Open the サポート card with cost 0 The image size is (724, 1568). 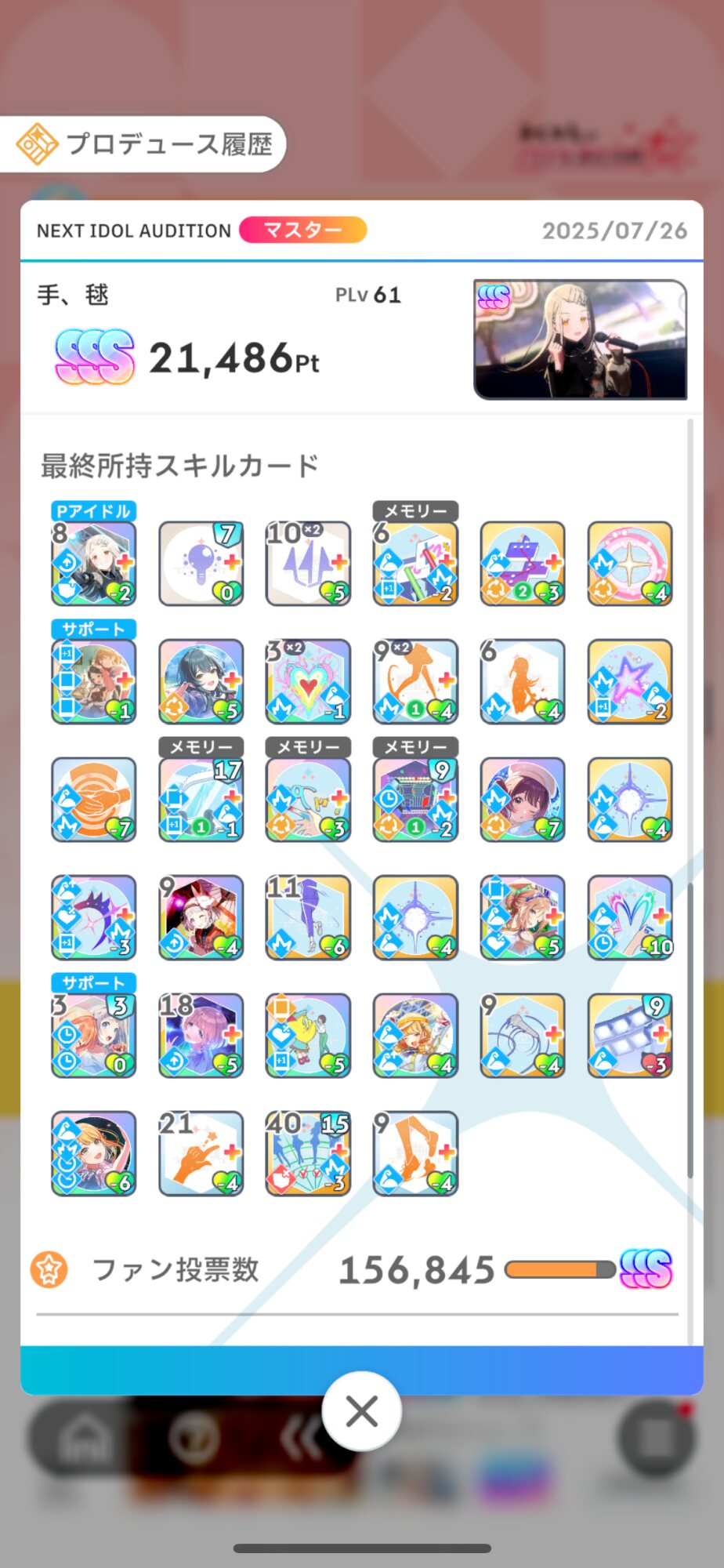93,1036
